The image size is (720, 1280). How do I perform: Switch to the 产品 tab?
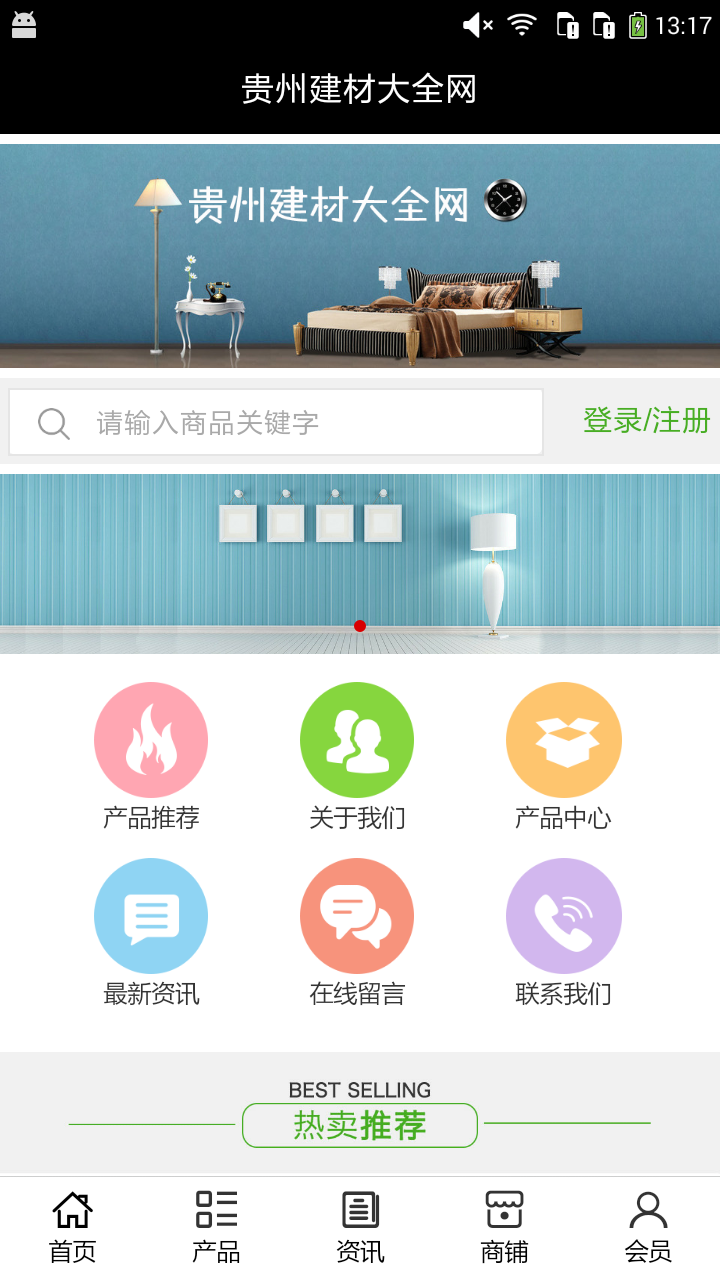click(215, 1222)
